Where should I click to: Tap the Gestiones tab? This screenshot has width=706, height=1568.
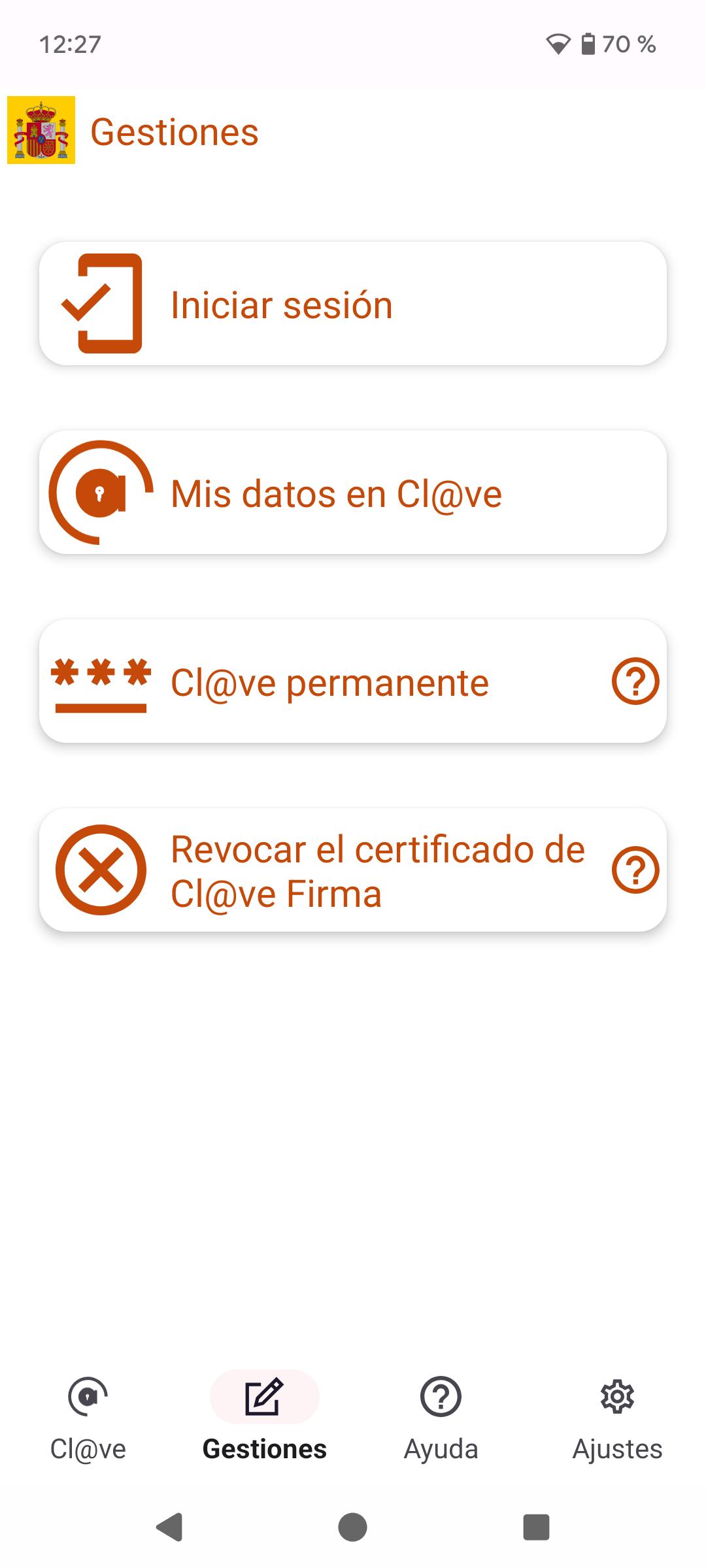click(265, 1418)
